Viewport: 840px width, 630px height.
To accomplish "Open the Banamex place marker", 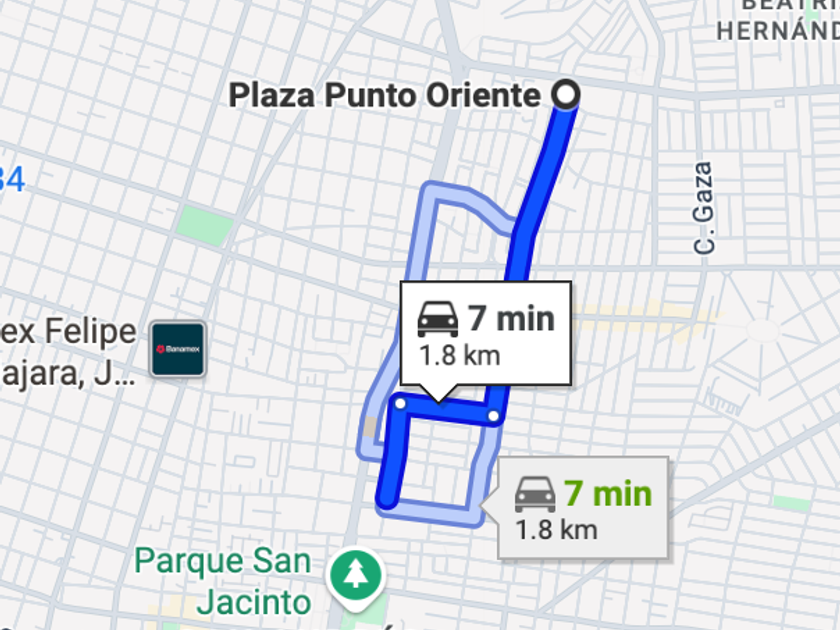I will [x=178, y=349].
